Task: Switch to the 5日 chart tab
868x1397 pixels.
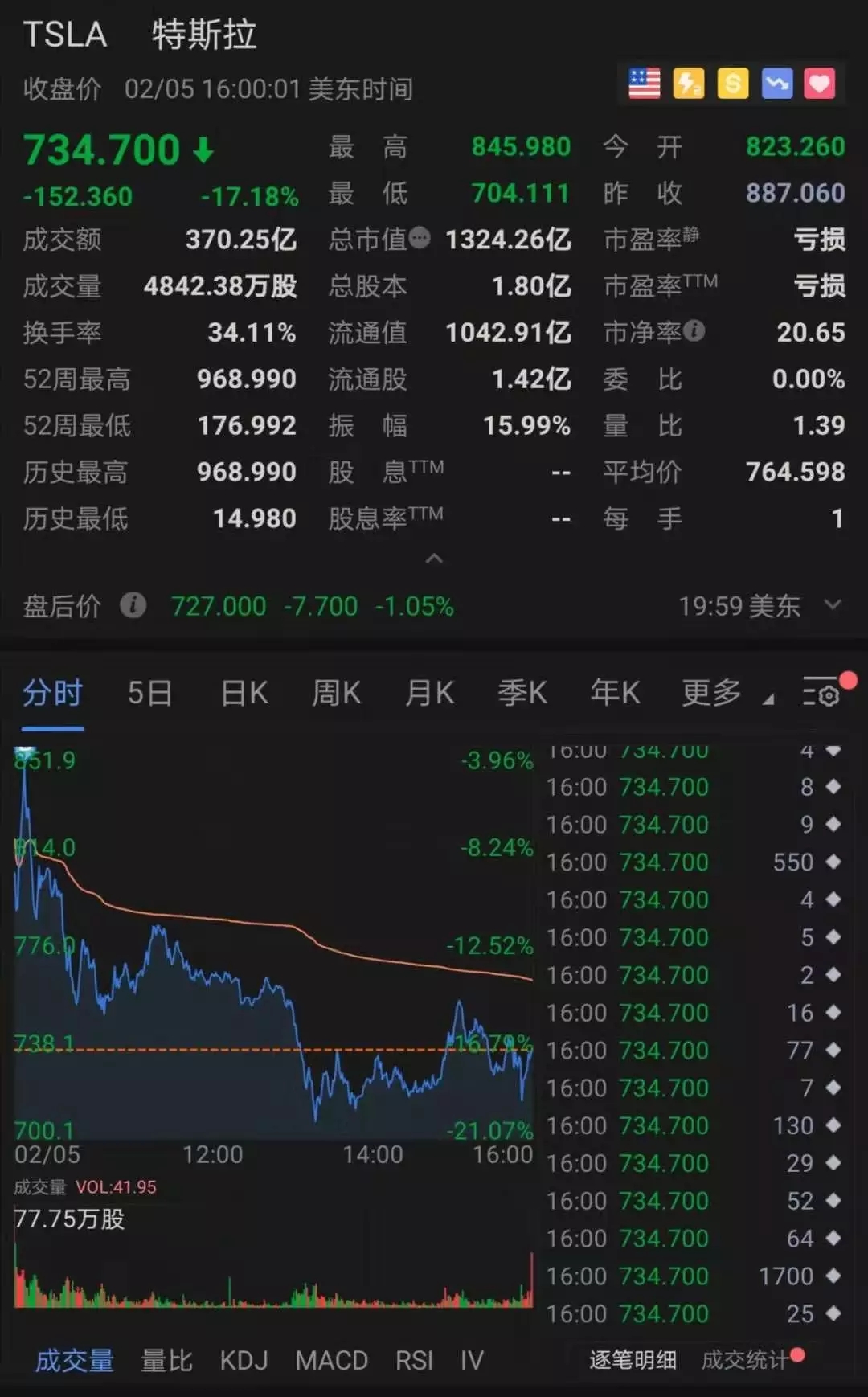Action: [149, 693]
